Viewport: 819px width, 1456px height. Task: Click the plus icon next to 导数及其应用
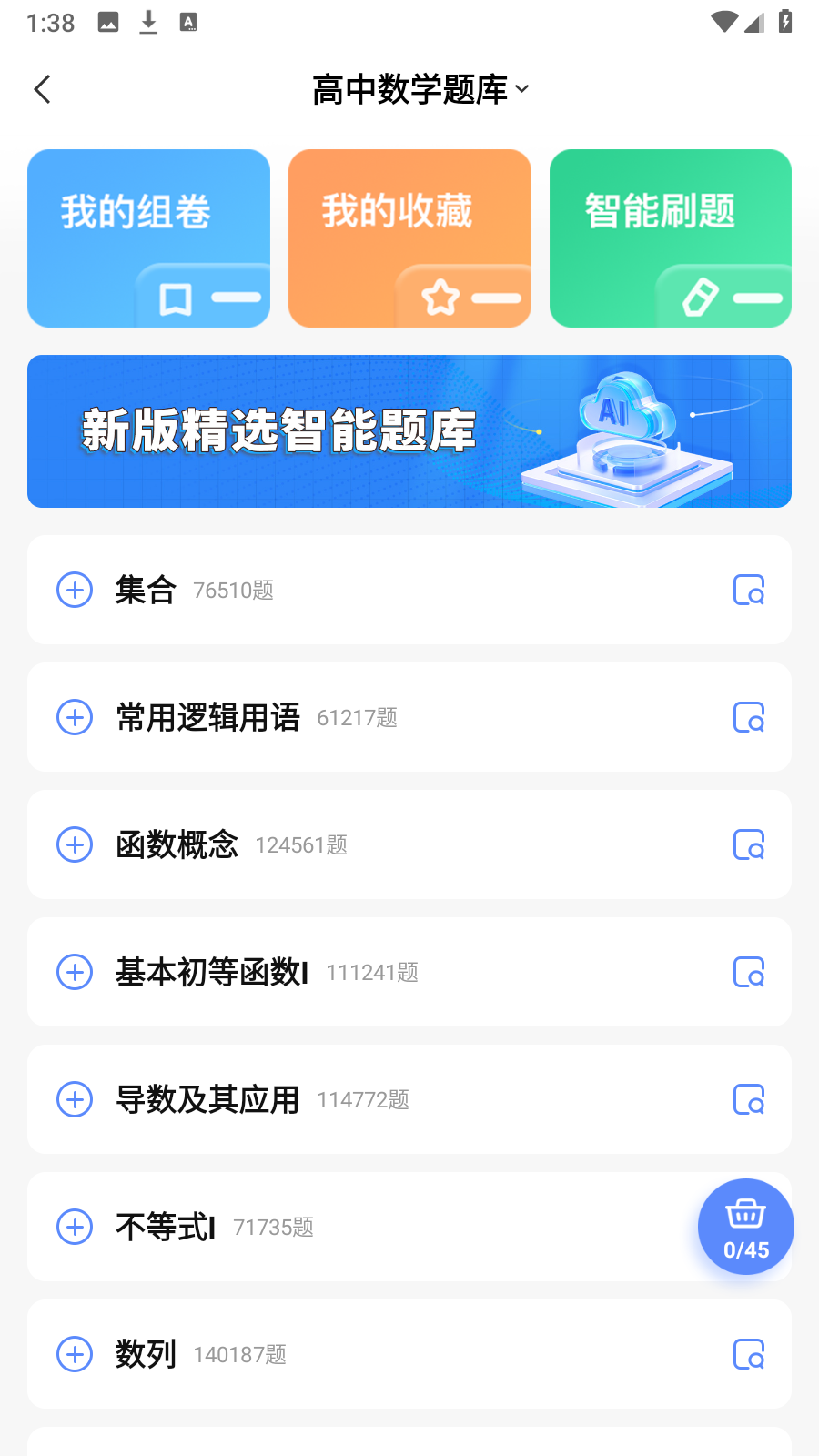click(75, 1099)
